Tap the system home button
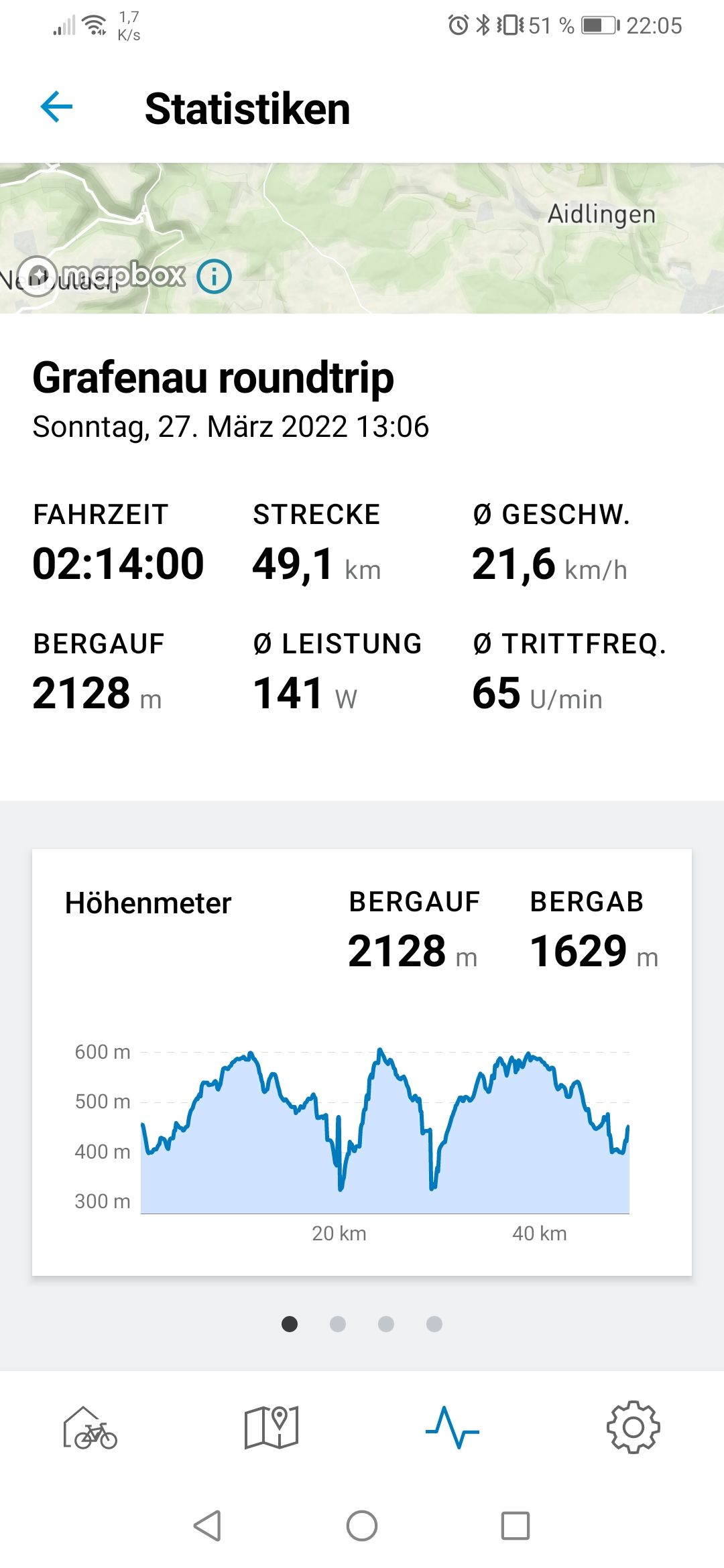This screenshot has height=1568, width=724. click(x=362, y=1526)
